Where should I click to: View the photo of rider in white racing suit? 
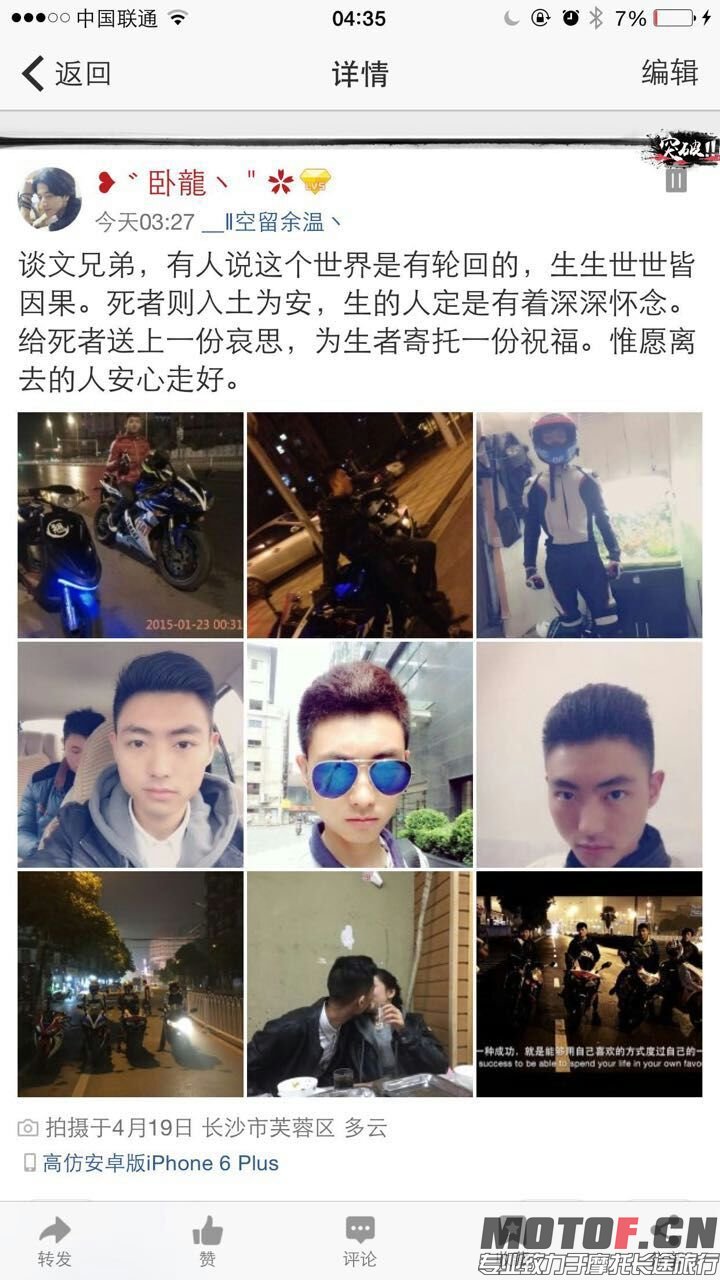[x=589, y=525]
